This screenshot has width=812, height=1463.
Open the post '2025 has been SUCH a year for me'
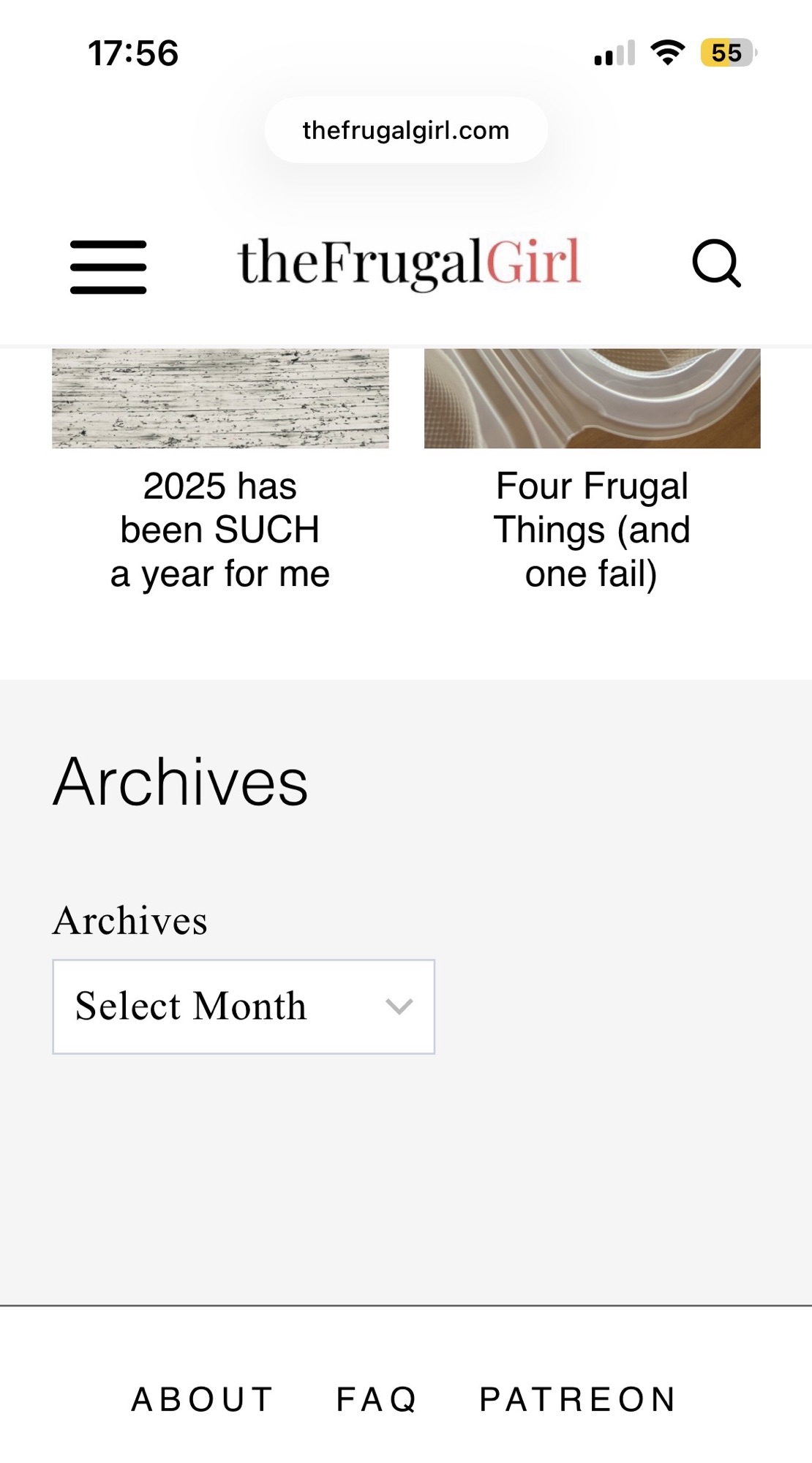coord(221,529)
